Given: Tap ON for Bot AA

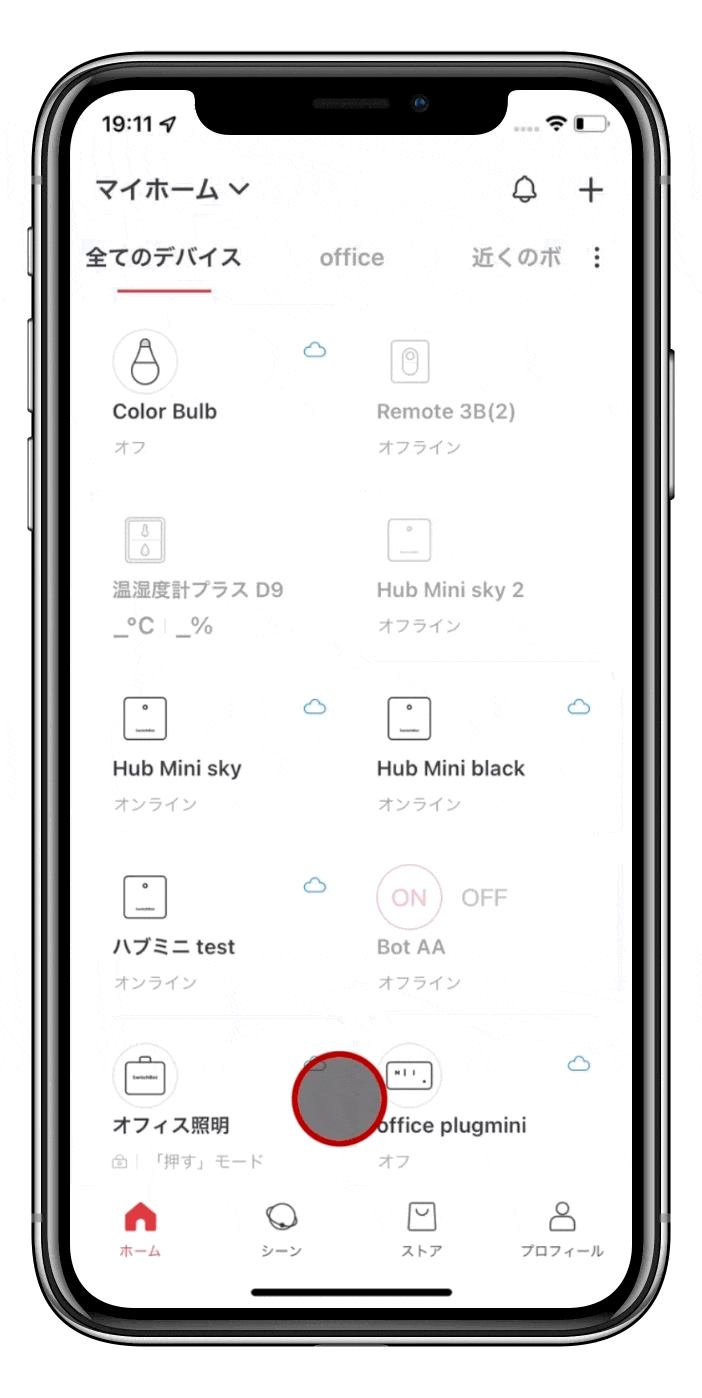Looking at the screenshot, I should 408,897.
